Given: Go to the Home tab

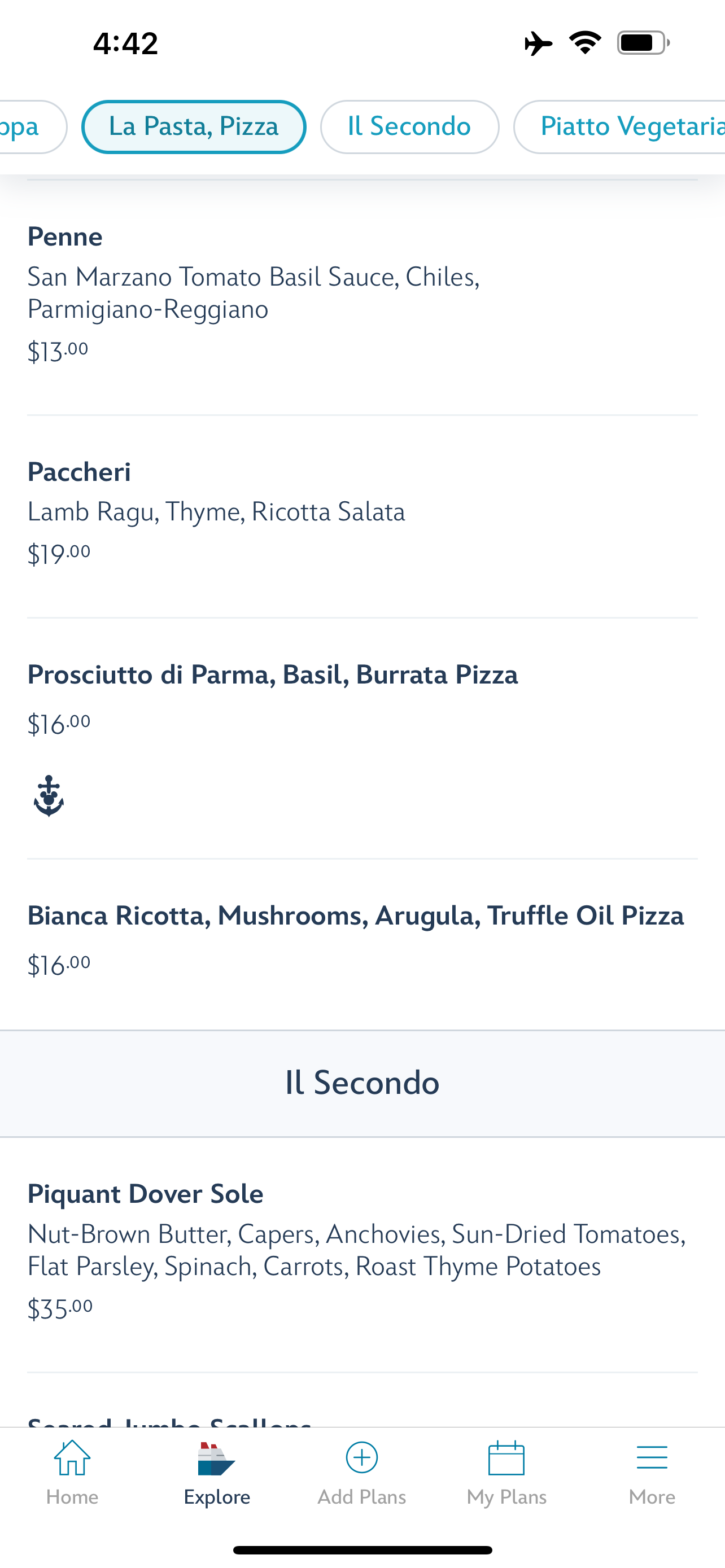Looking at the screenshot, I should coord(72,1473).
